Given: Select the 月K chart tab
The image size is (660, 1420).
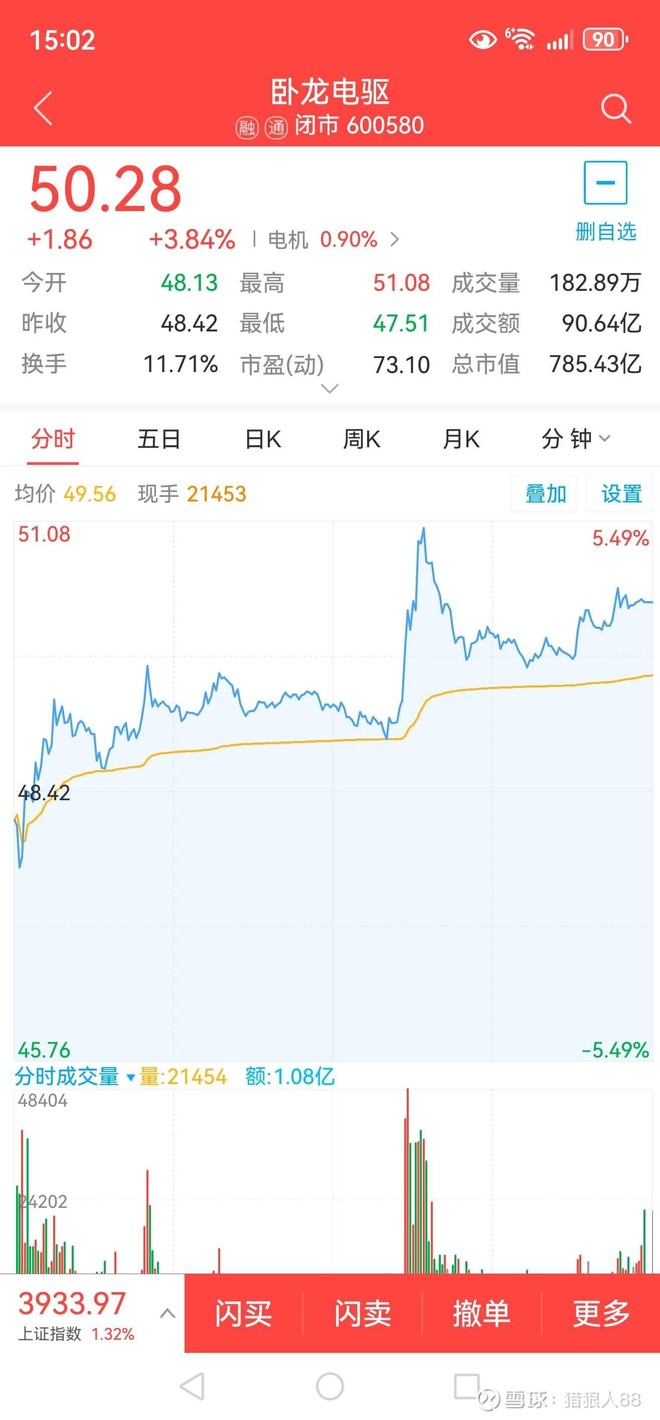Looking at the screenshot, I should pyautogui.click(x=461, y=439).
